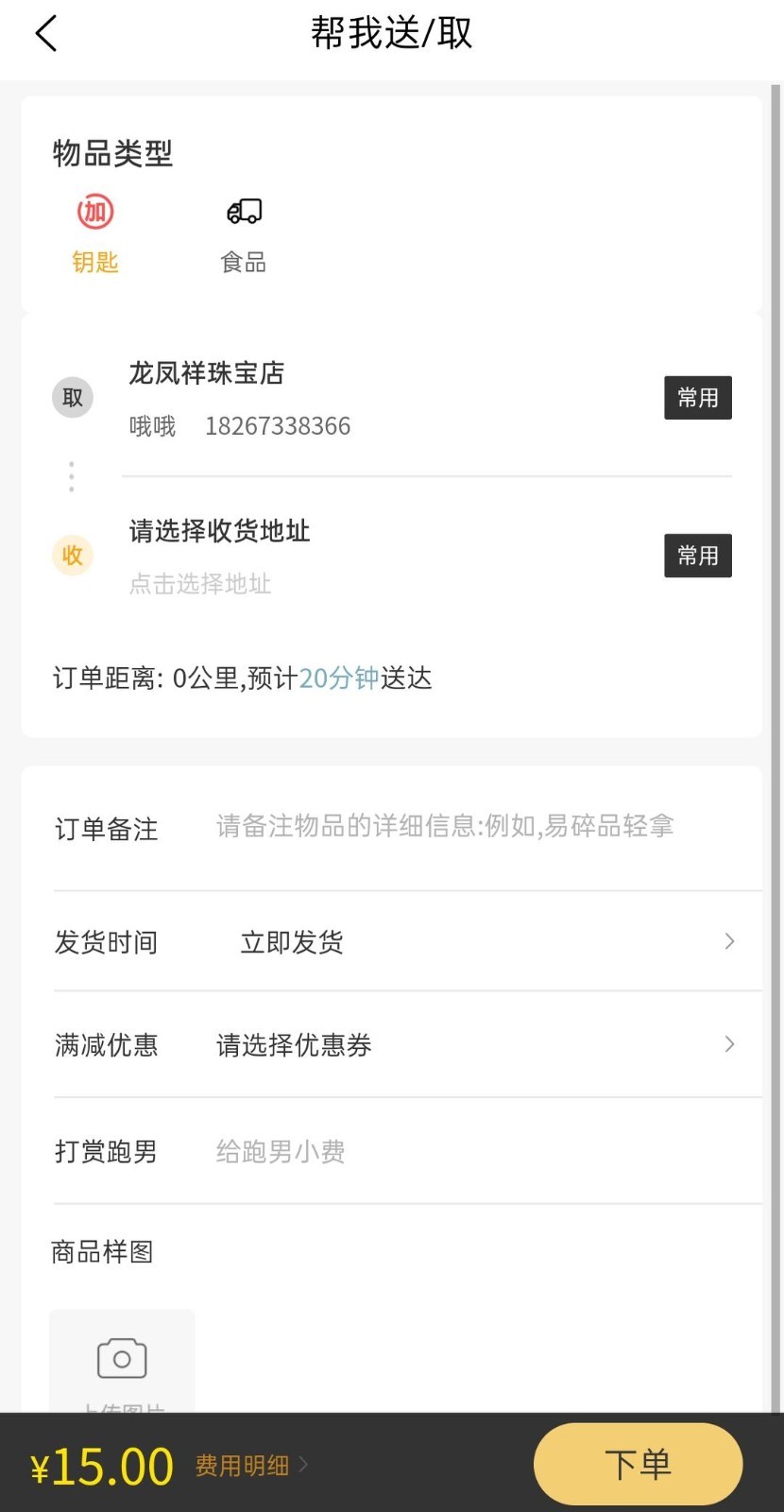
Task: Click 请选择优惠券 to pick a coupon
Action: click(294, 1045)
